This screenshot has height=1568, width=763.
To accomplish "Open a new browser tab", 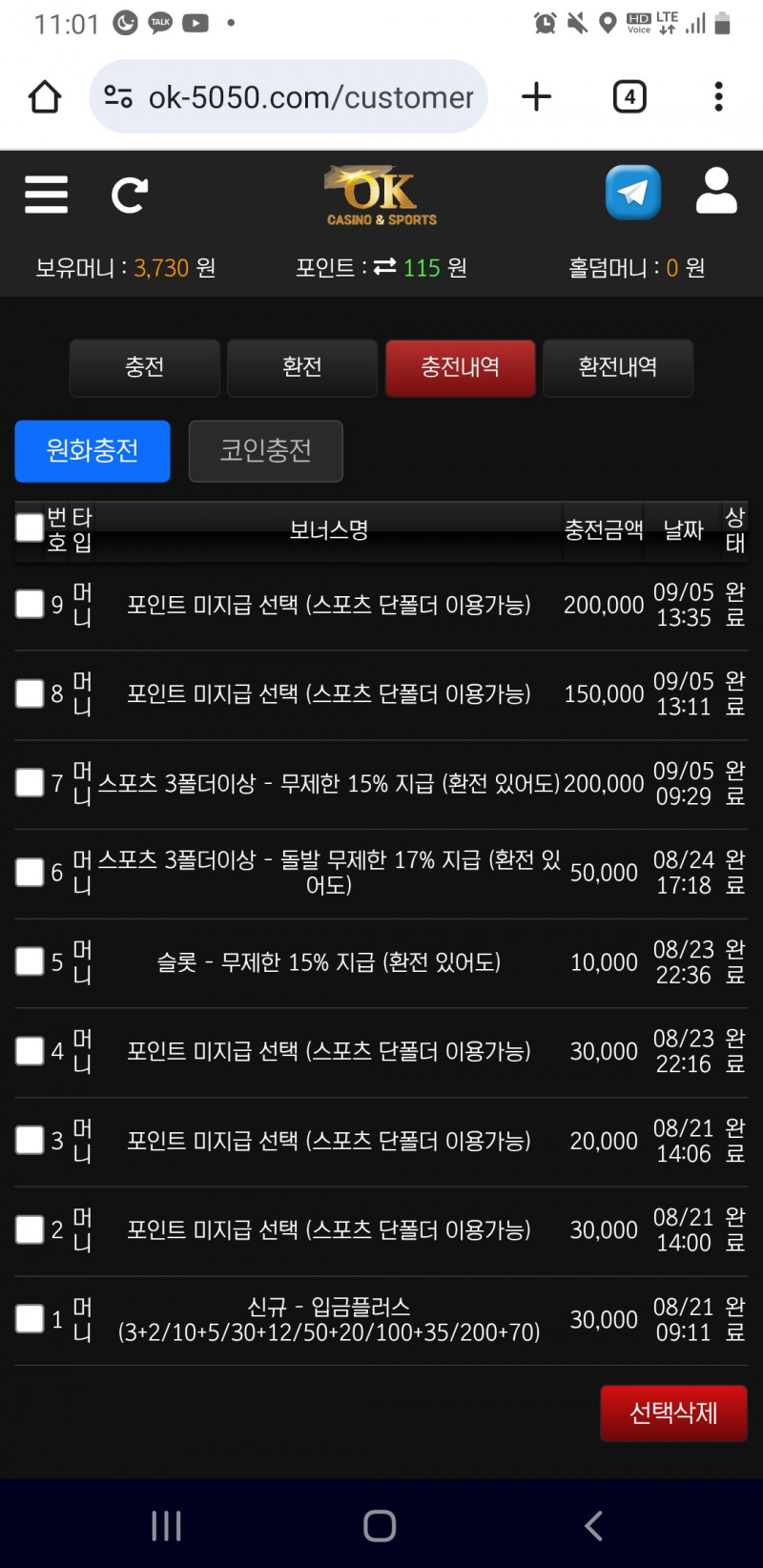I will coord(537,96).
